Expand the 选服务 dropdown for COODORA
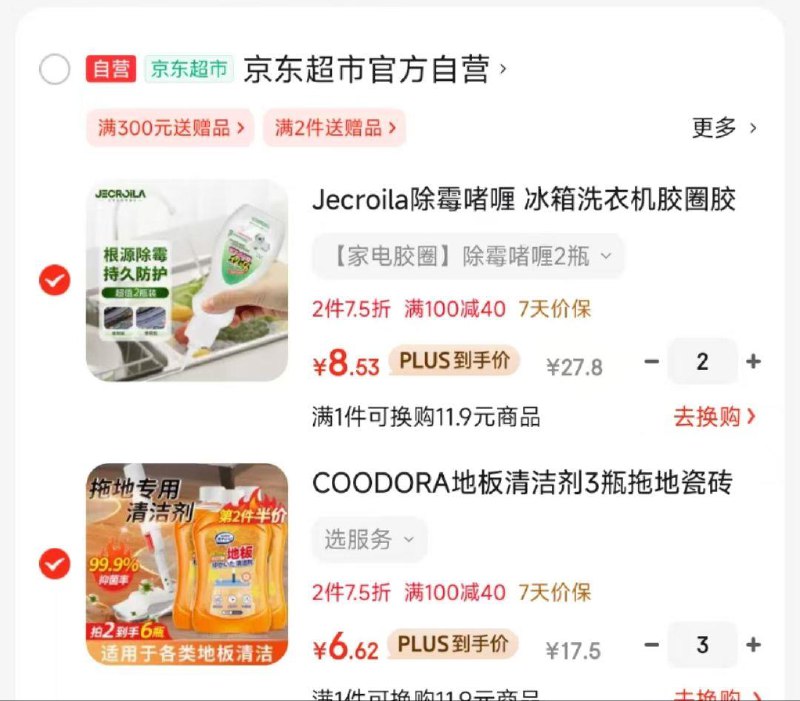This screenshot has height=701, width=800. 369,540
